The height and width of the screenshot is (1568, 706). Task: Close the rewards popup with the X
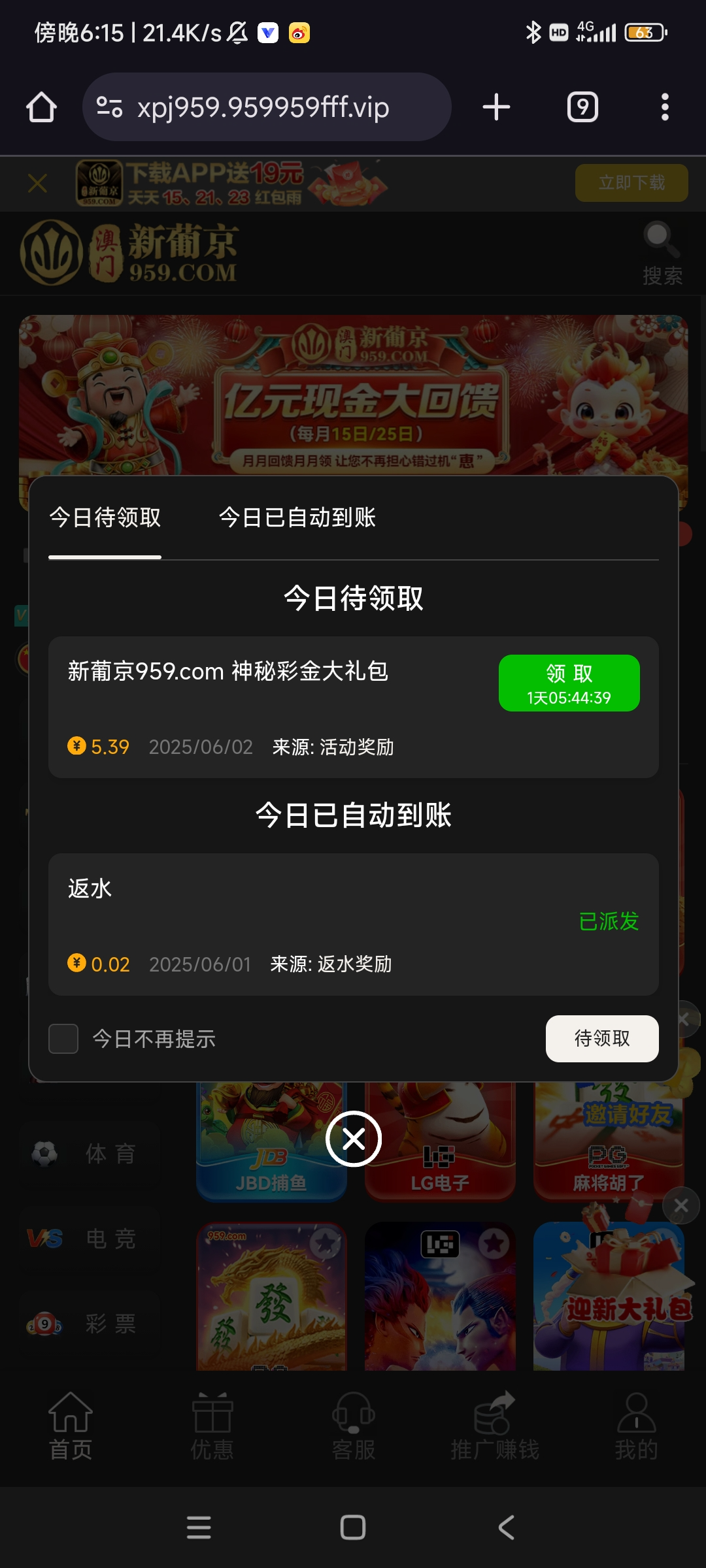[x=354, y=1139]
